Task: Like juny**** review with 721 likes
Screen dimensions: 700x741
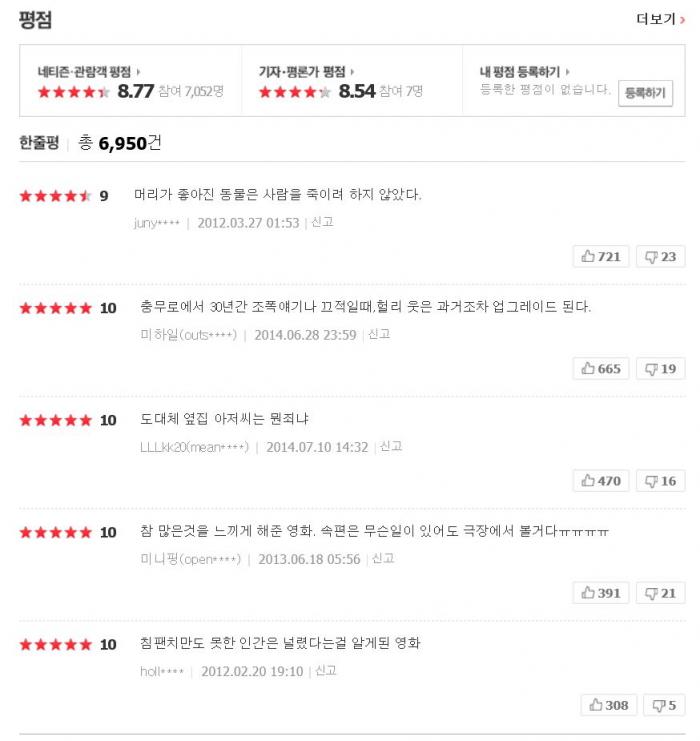Action: 601,257
